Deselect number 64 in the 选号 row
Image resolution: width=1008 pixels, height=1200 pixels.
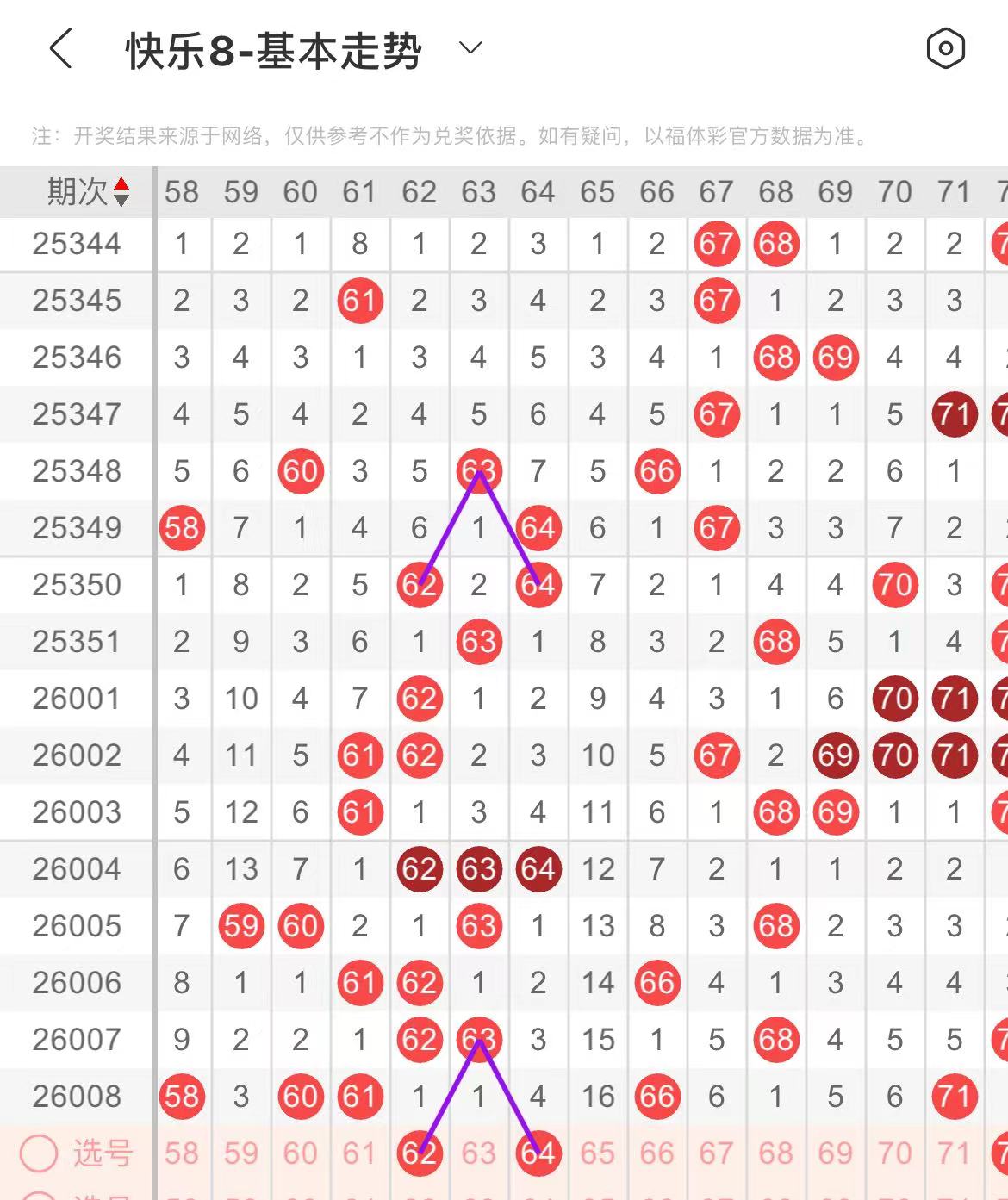(538, 1153)
